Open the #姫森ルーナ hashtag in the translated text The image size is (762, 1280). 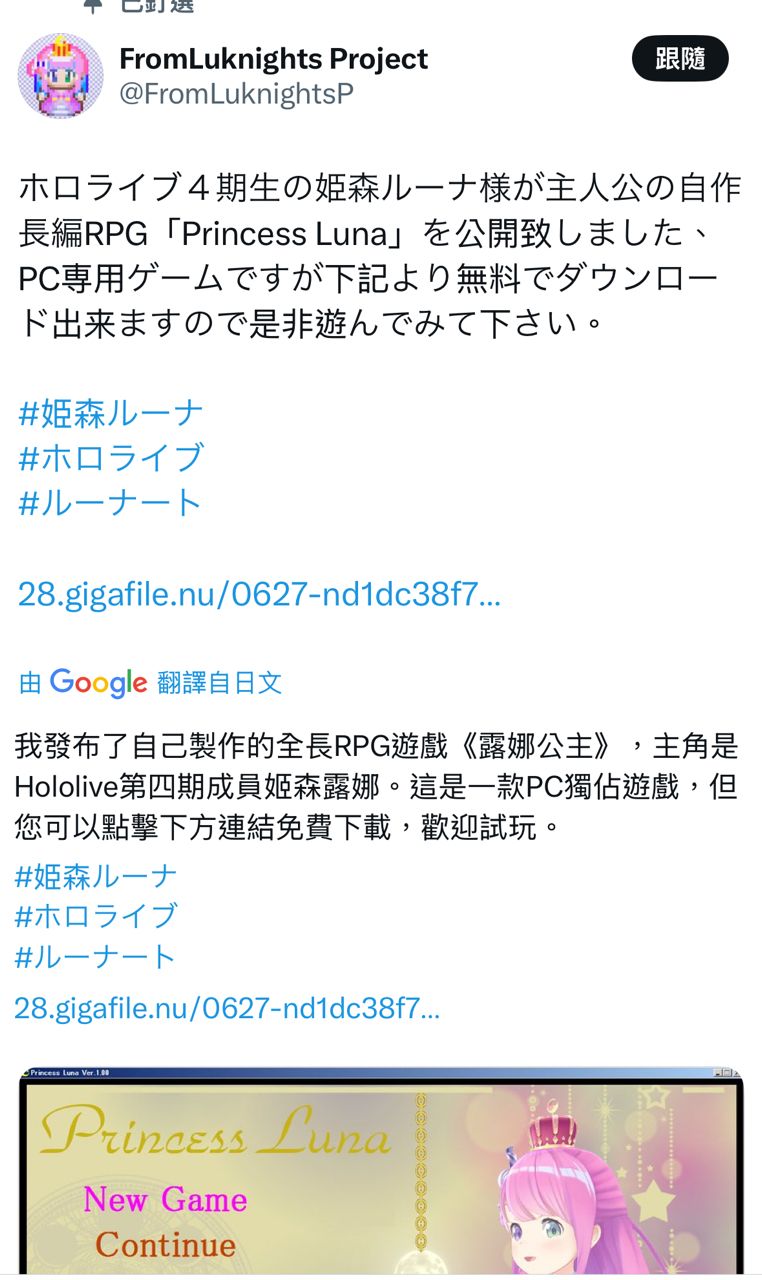pyautogui.click(x=96, y=877)
